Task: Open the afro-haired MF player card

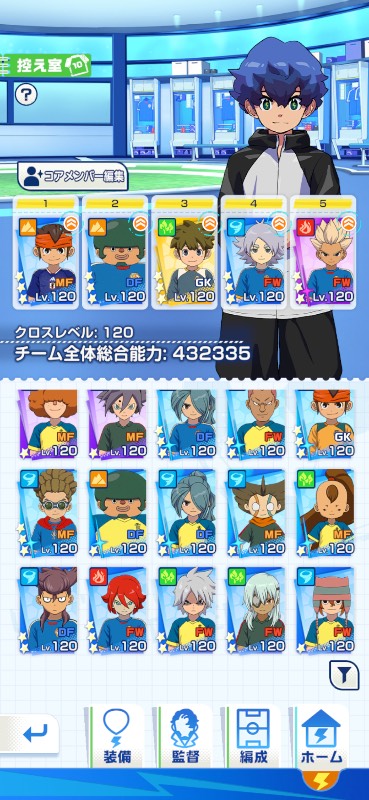Action: [48, 423]
